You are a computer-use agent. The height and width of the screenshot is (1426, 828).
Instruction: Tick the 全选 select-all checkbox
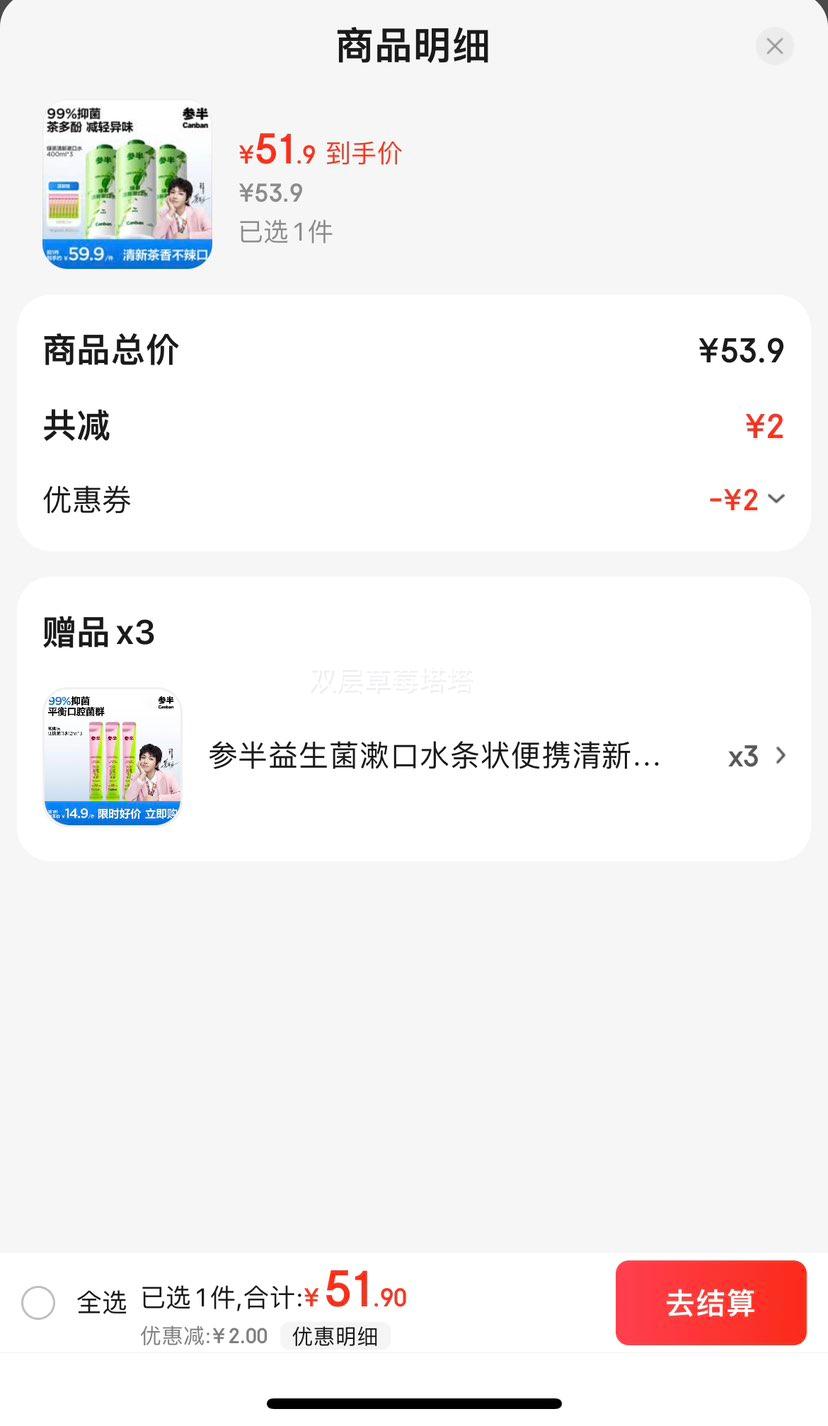(x=38, y=1302)
